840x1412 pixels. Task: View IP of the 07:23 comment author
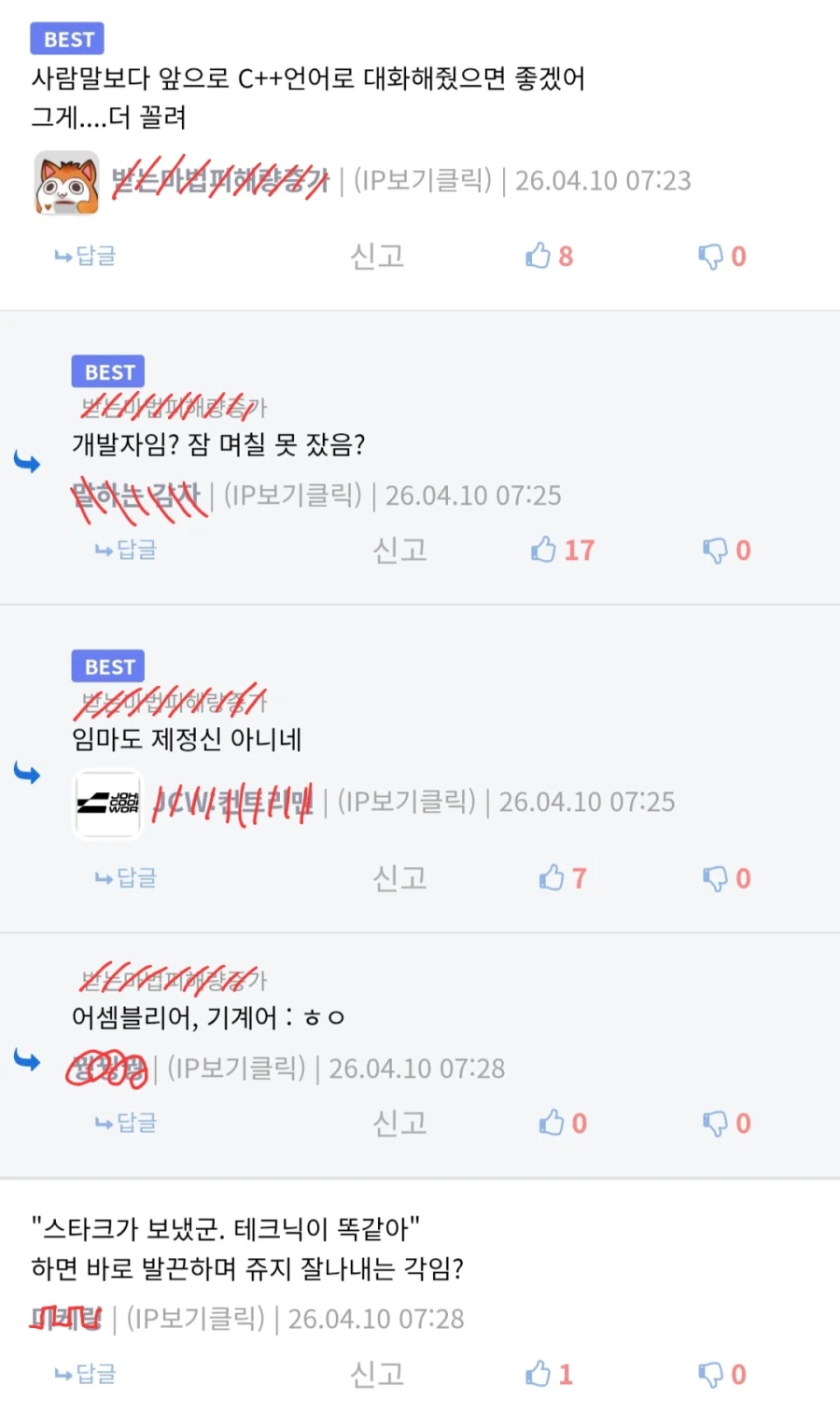pyautogui.click(x=422, y=180)
